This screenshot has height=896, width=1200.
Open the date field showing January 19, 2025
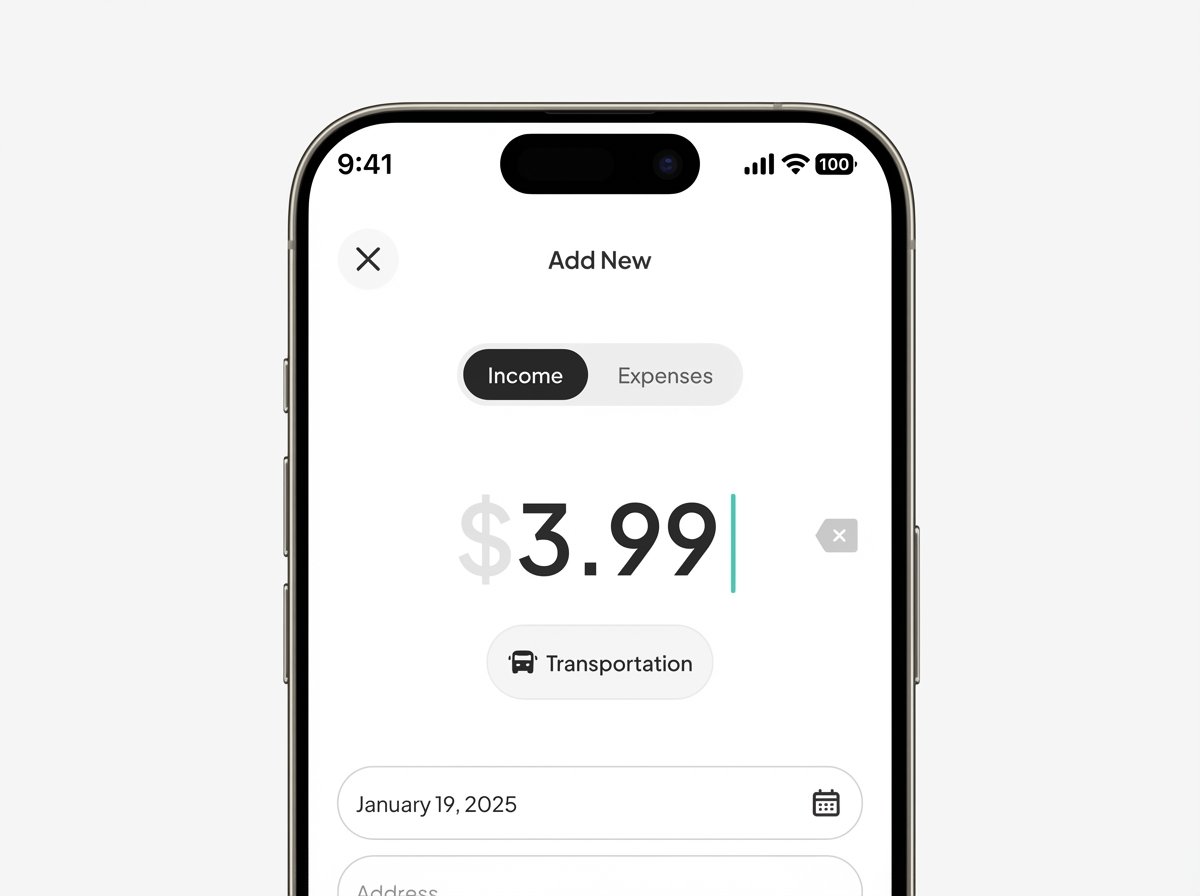[x=600, y=803]
